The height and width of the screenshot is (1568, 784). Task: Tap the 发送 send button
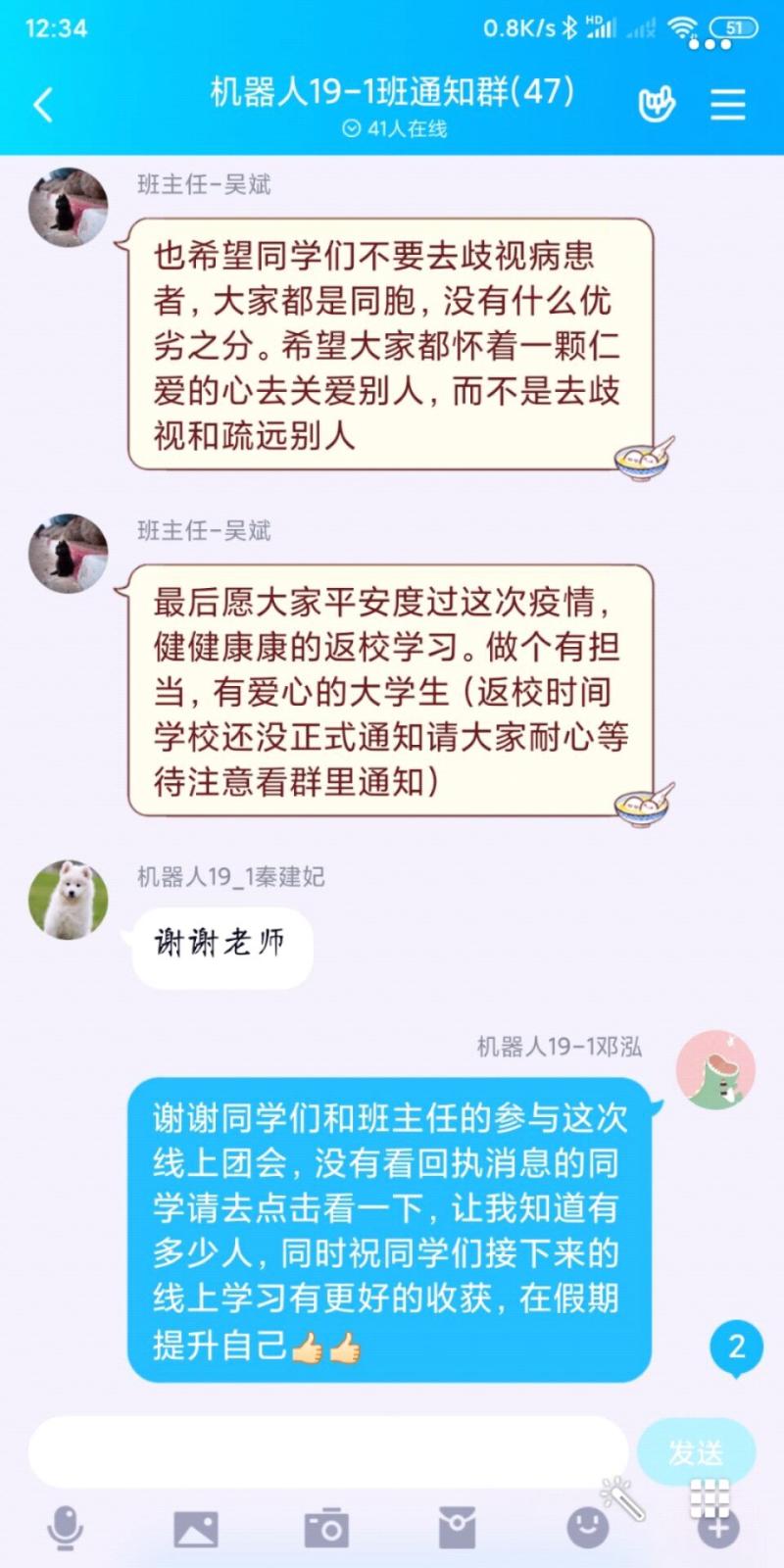click(x=696, y=1451)
